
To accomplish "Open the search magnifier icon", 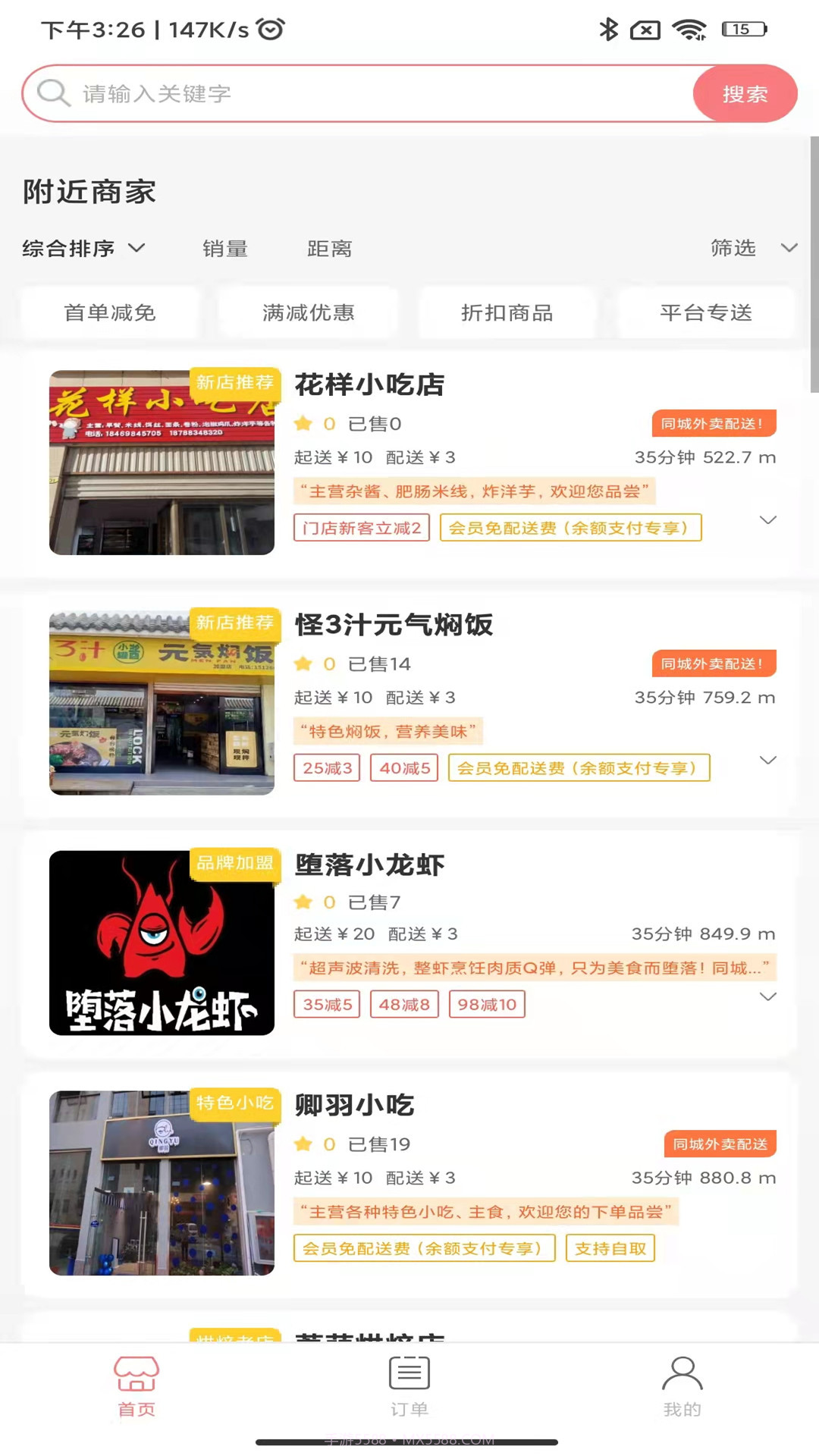I will [x=52, y=93].
